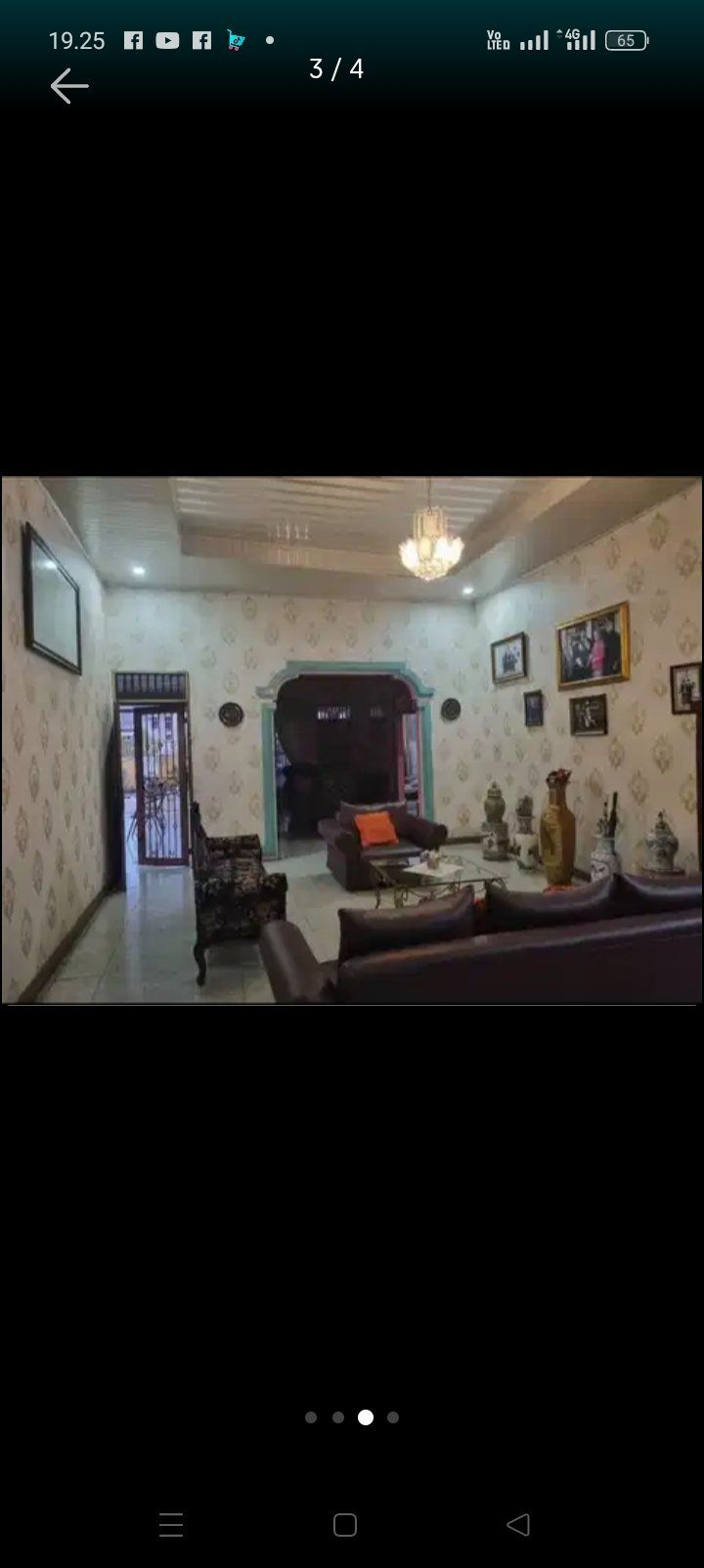This screenshot has width=704, height=1568.
Task: Tap the living room photo
Action: 352,740
